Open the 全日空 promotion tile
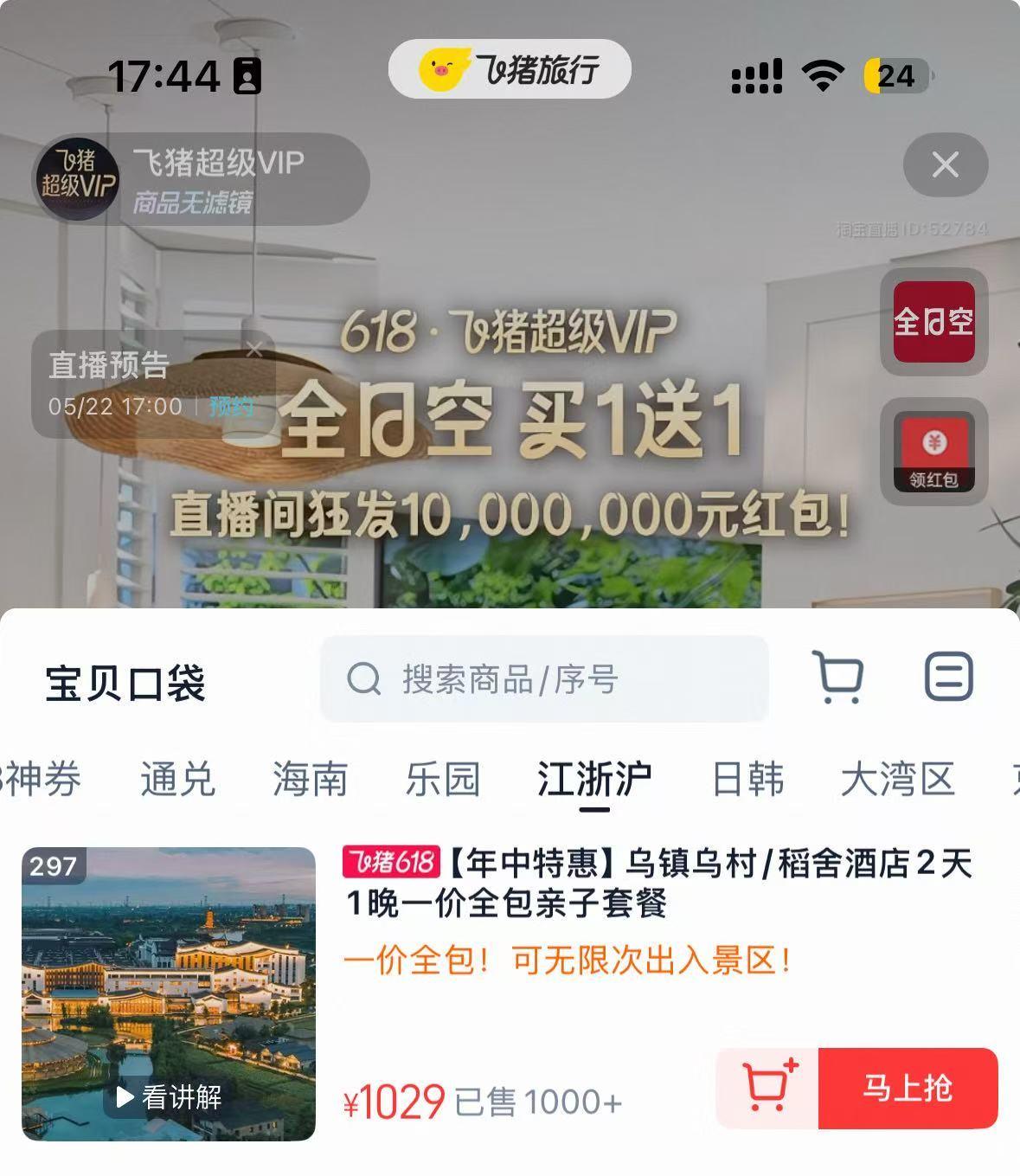 coord(933,322)
